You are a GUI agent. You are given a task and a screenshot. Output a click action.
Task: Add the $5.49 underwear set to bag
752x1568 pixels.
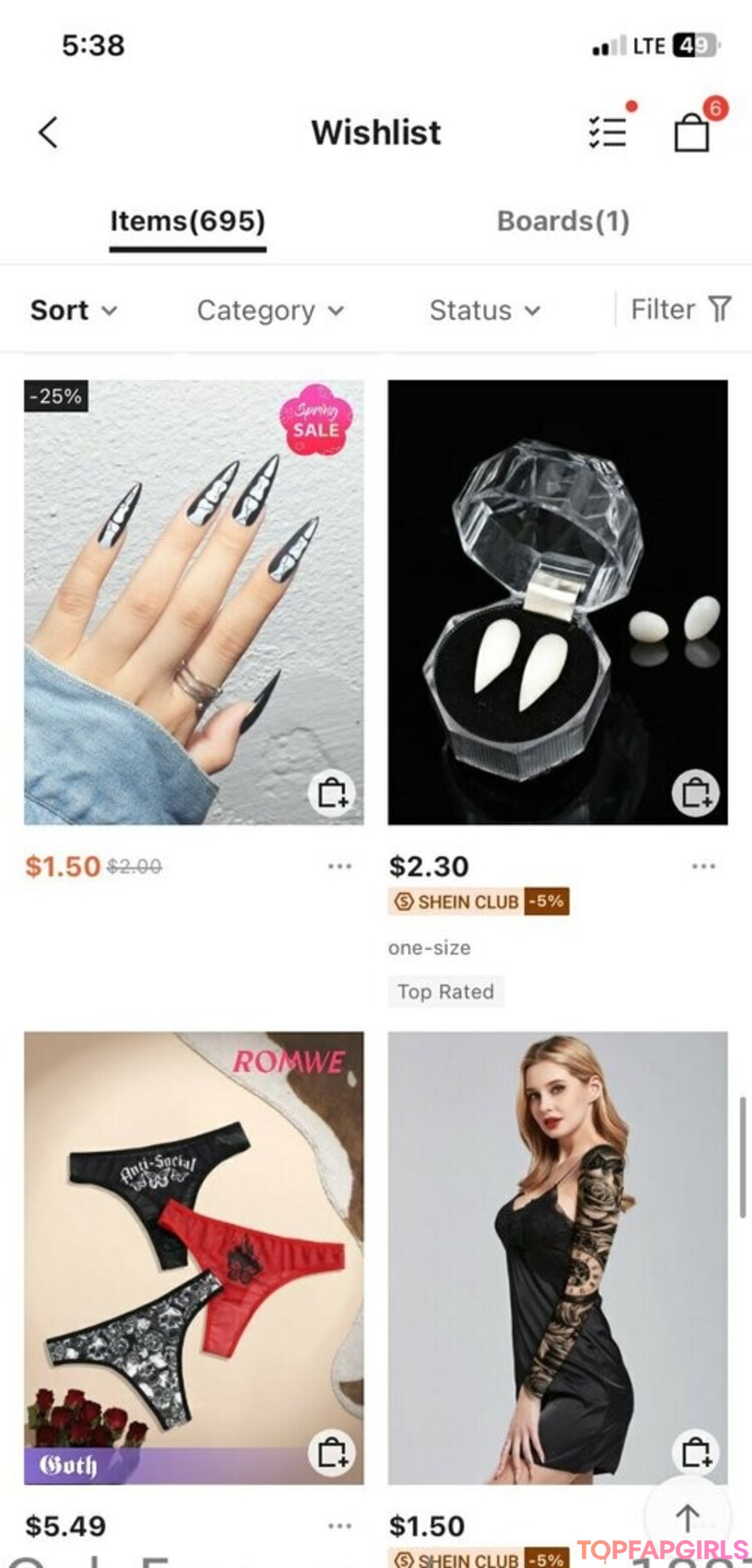tap(332, 1453)
